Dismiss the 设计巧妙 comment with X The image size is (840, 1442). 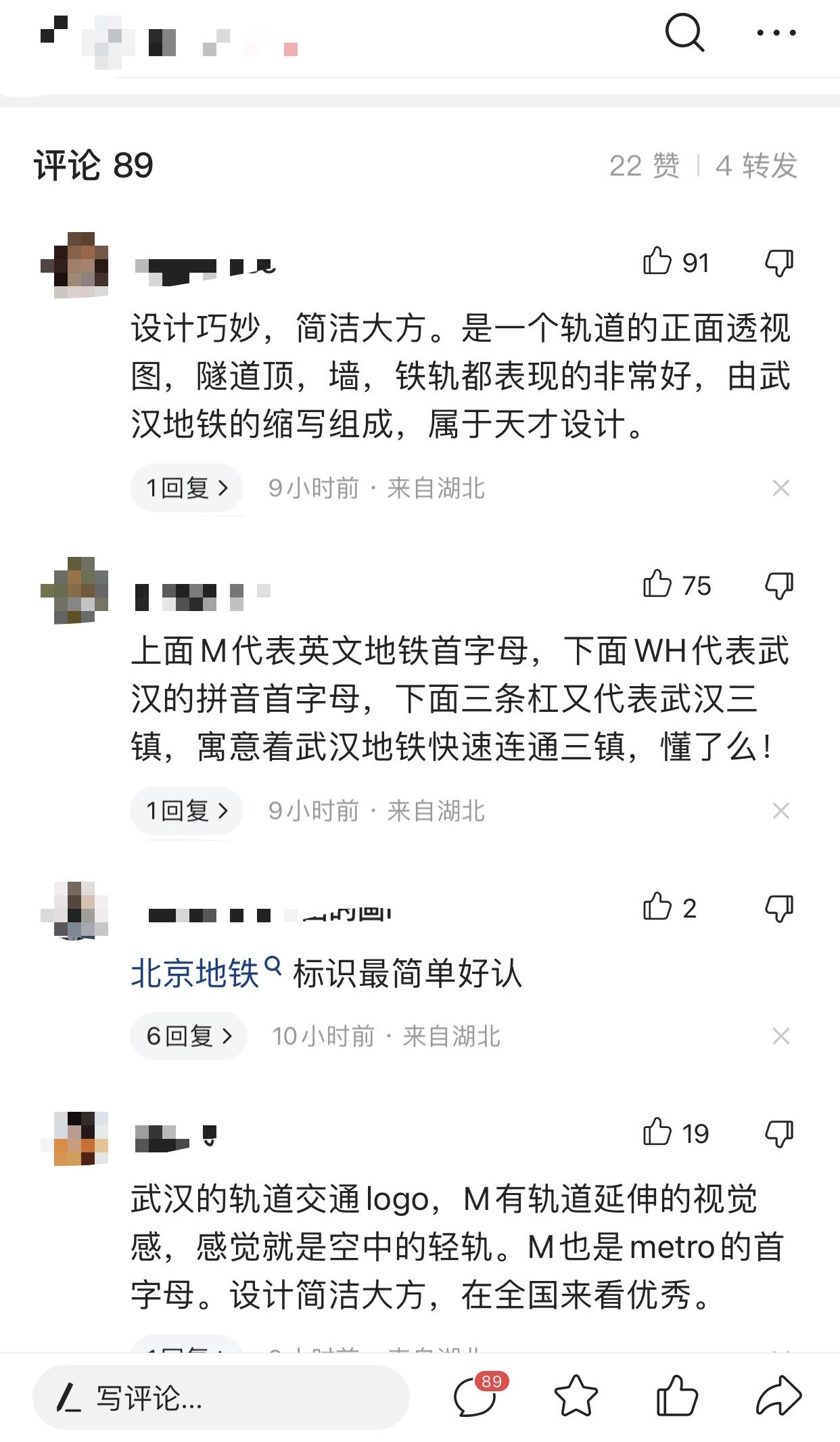coord(780,488)
